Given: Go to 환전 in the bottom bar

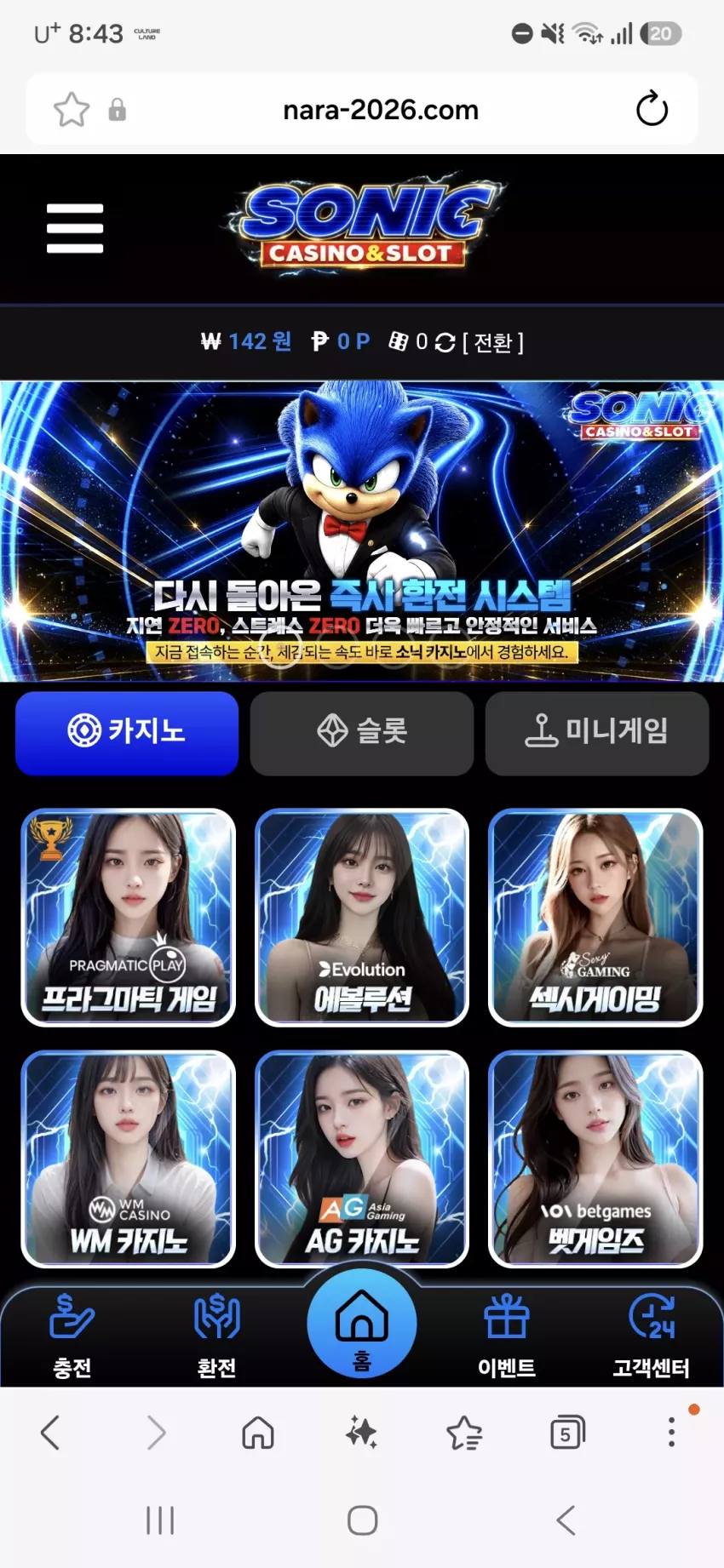Looking at the screenshot, I should [217, 1335].
